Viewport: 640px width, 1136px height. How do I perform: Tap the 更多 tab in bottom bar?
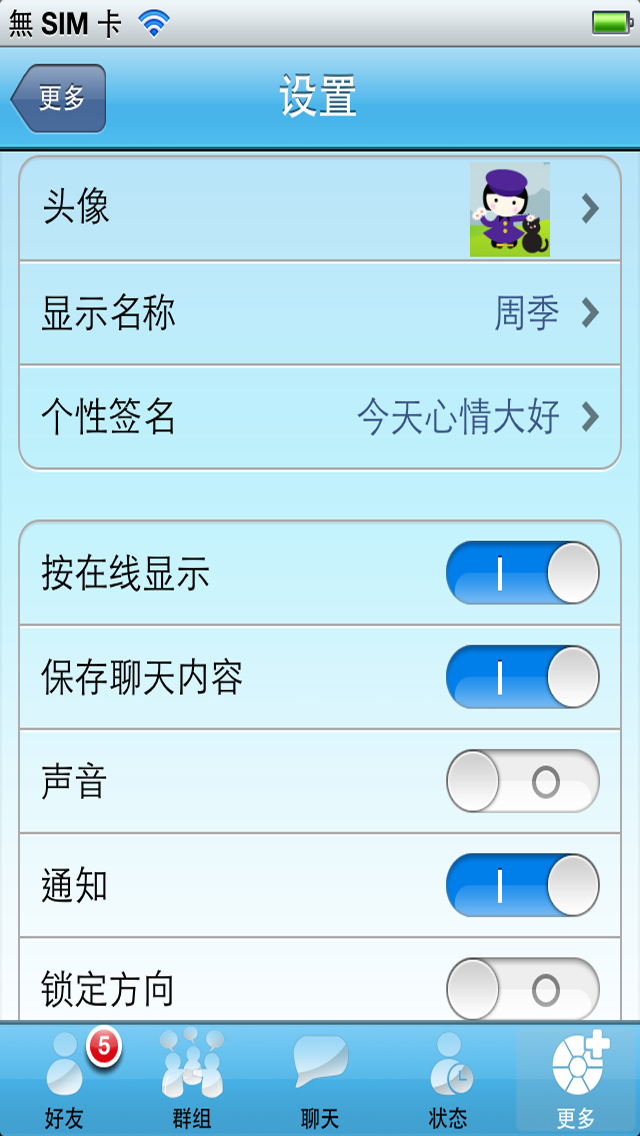(575, 1079)
